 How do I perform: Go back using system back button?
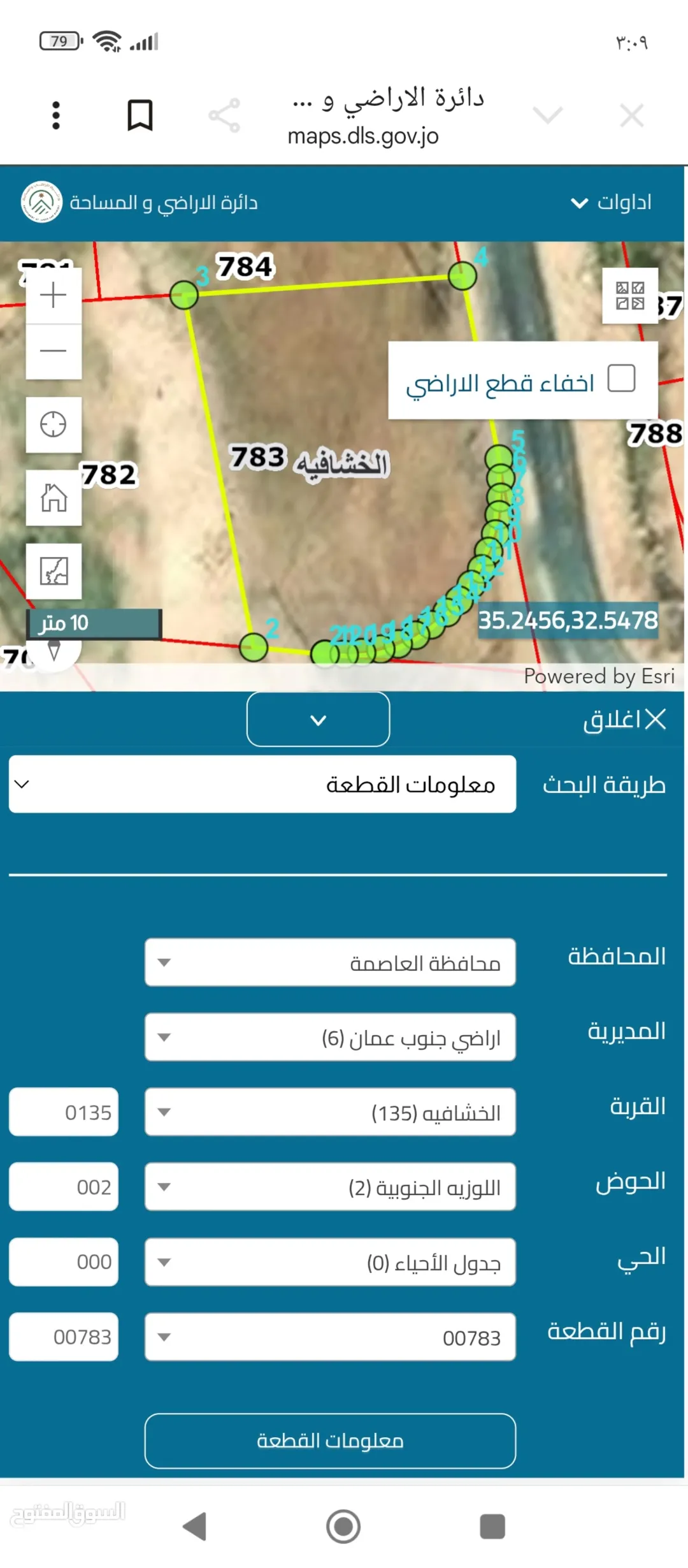(194, 1527)
